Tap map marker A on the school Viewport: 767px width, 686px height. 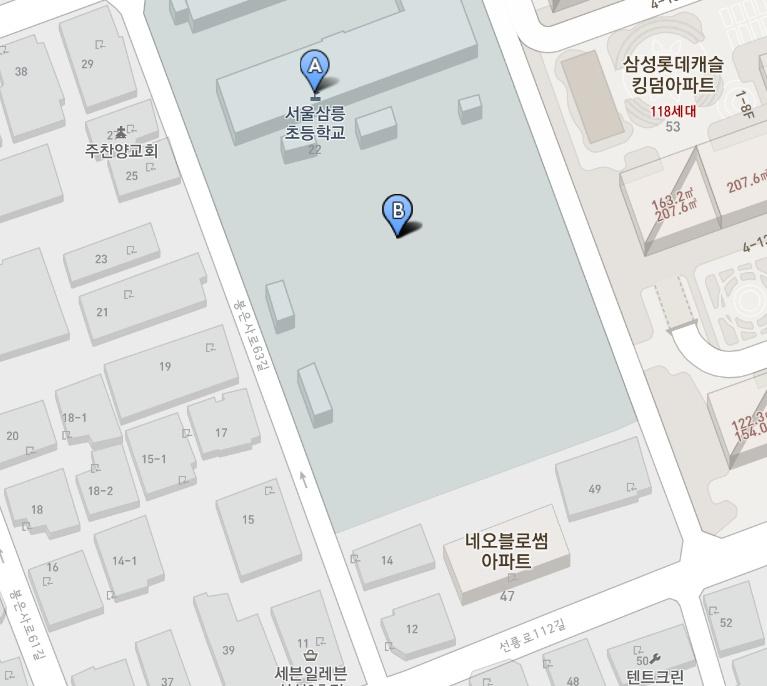click(x=315, y=71)
